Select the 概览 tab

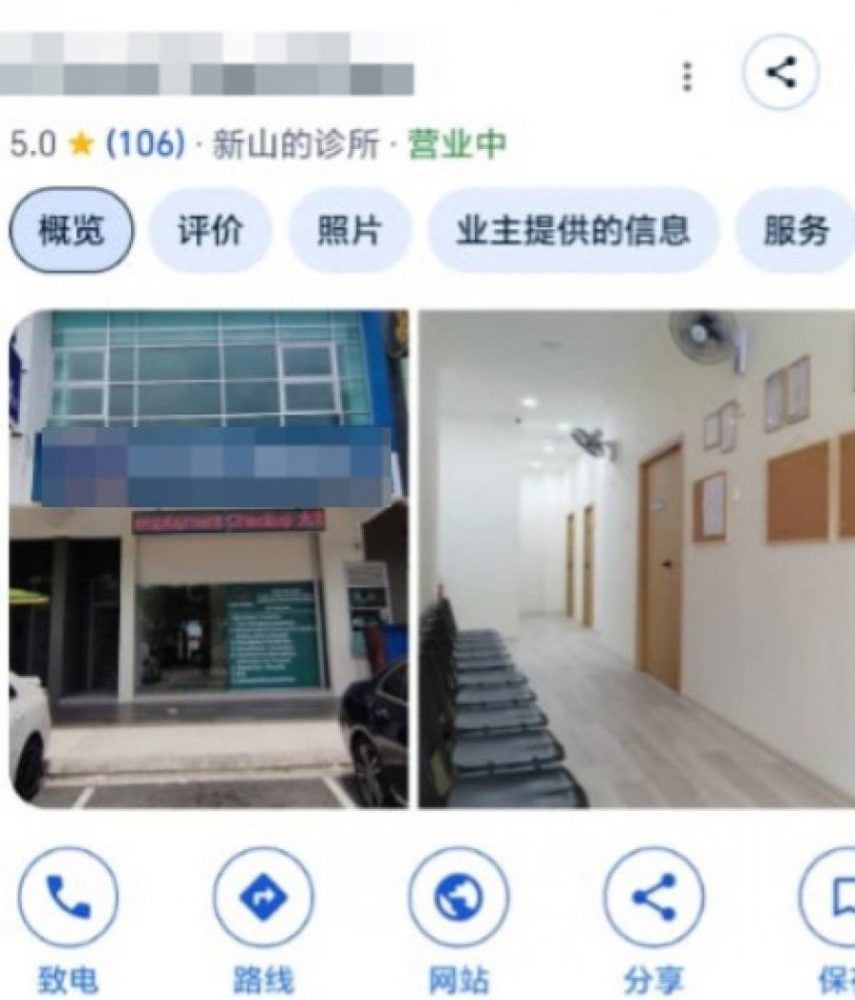coord(70,231)
